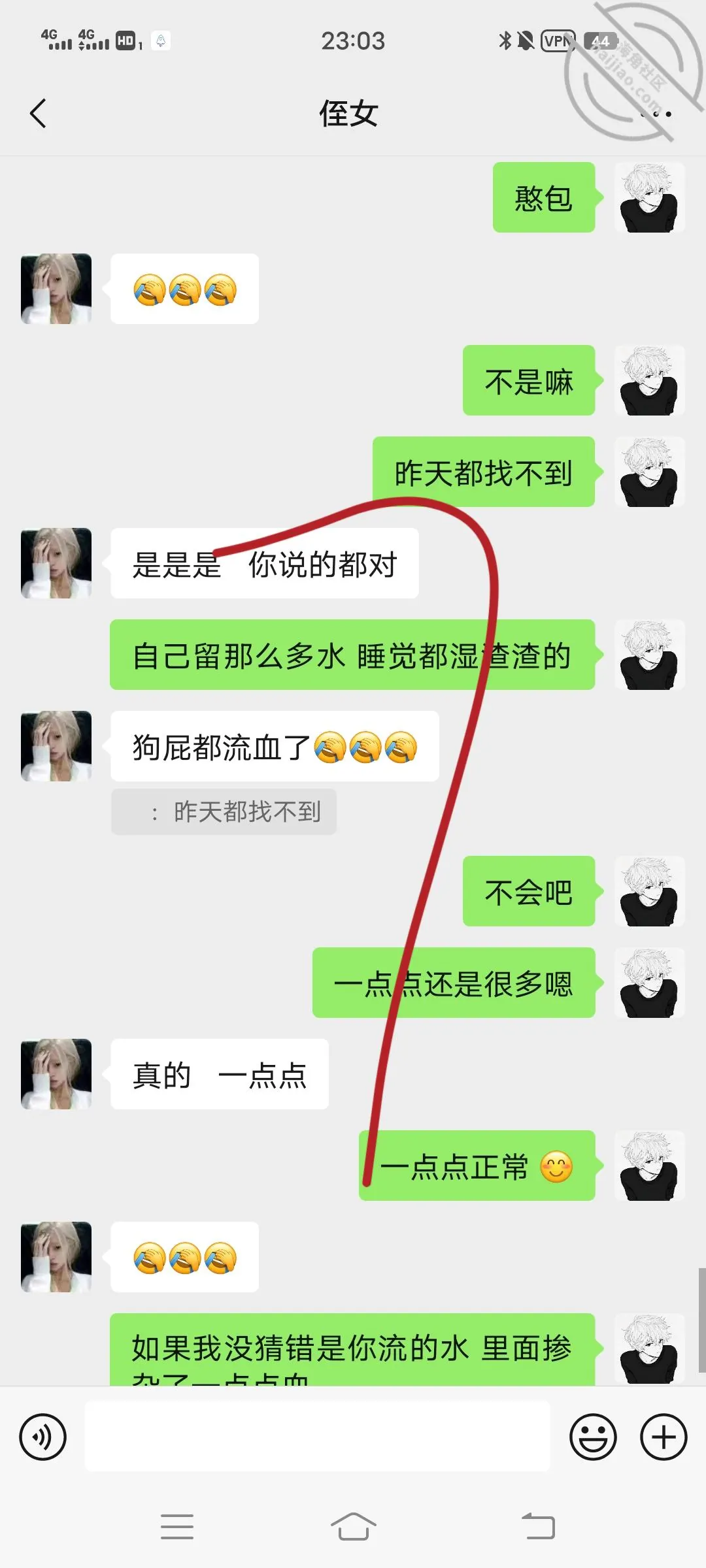Open the plus attachments menu
Image resolution: width=706 pixels, height=1568 pixels.
click(664, 1437)
